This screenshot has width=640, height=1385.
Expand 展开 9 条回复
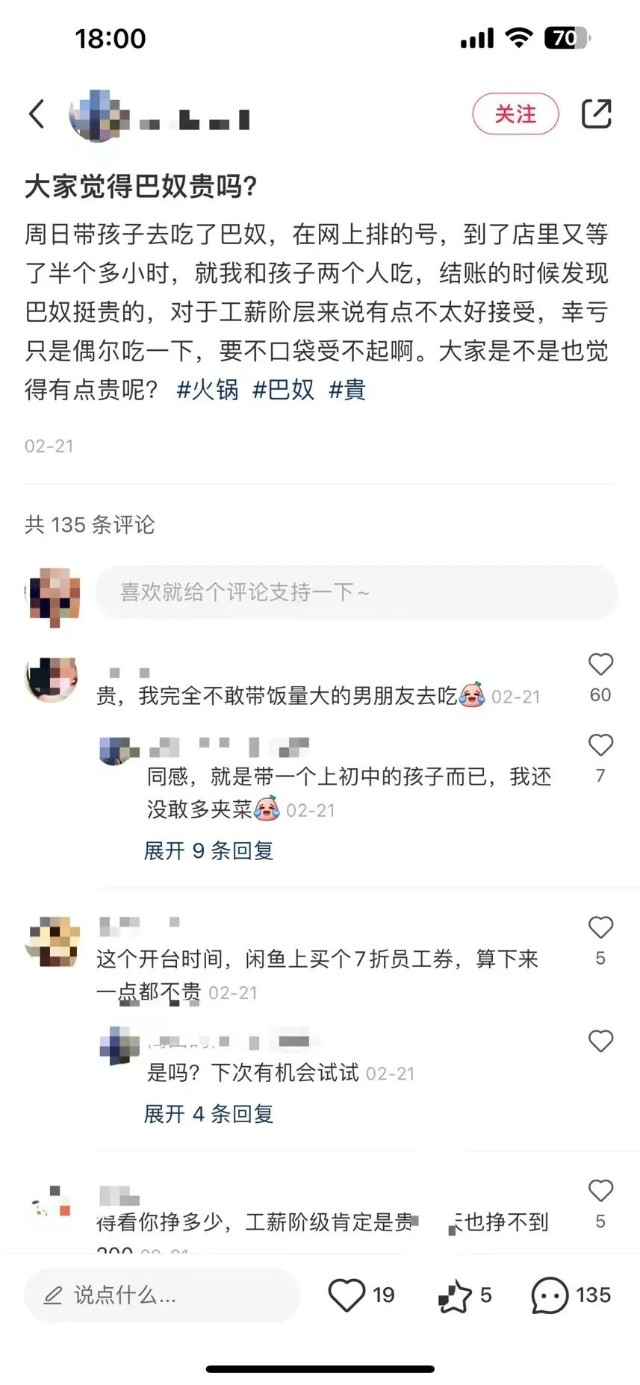[208, 851]
